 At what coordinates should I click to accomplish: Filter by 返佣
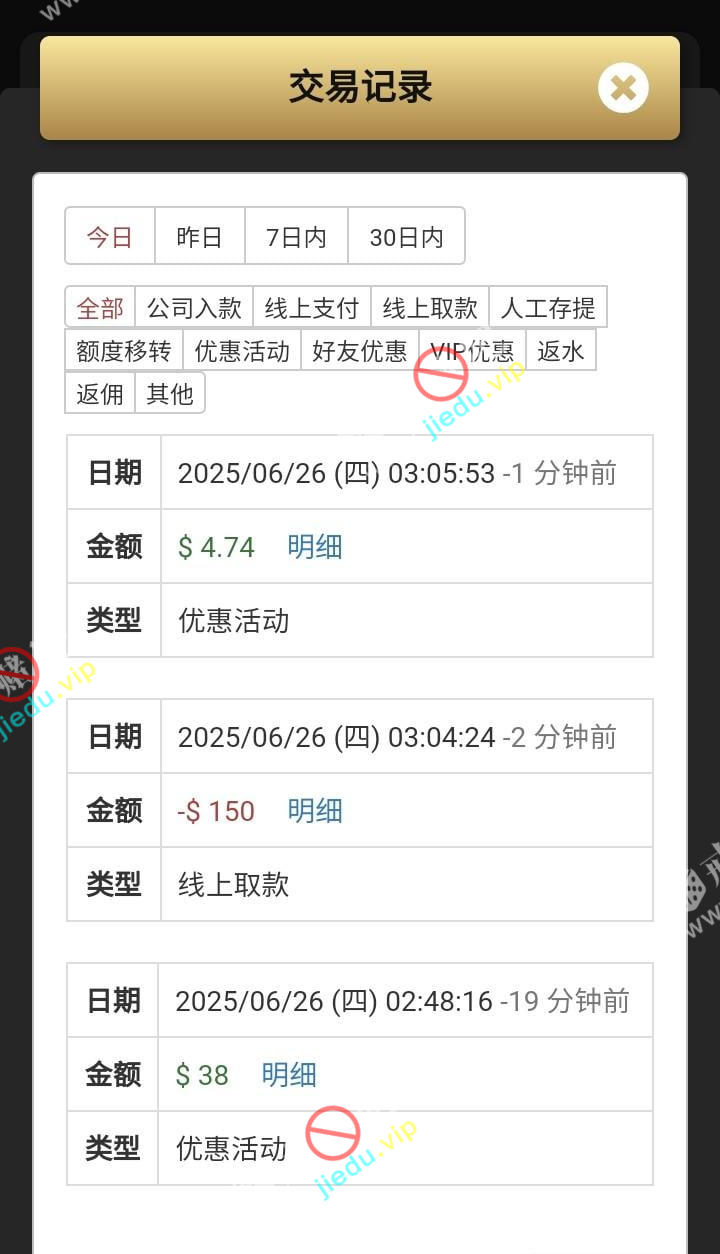coord(100,394)
